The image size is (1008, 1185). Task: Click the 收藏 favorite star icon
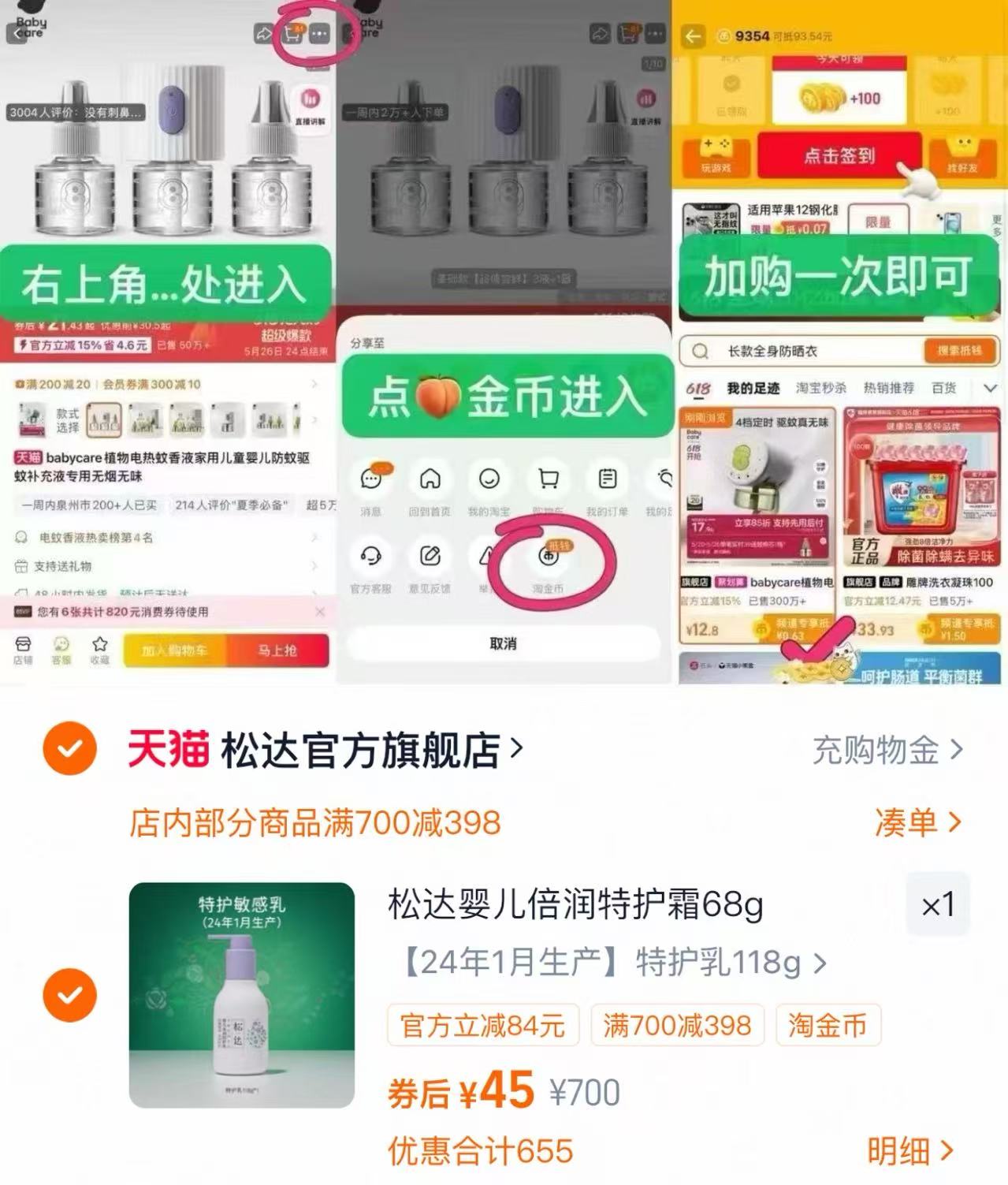pyautogui.click(x=100, y=643)
